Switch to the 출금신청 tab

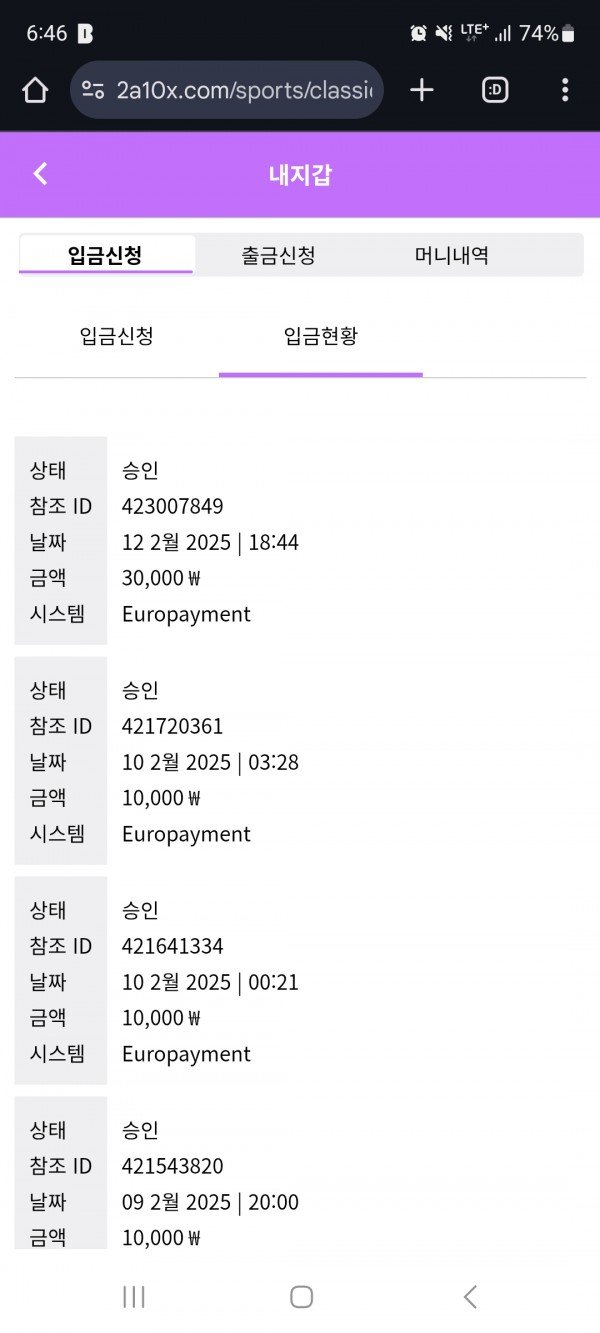(278, 255)
